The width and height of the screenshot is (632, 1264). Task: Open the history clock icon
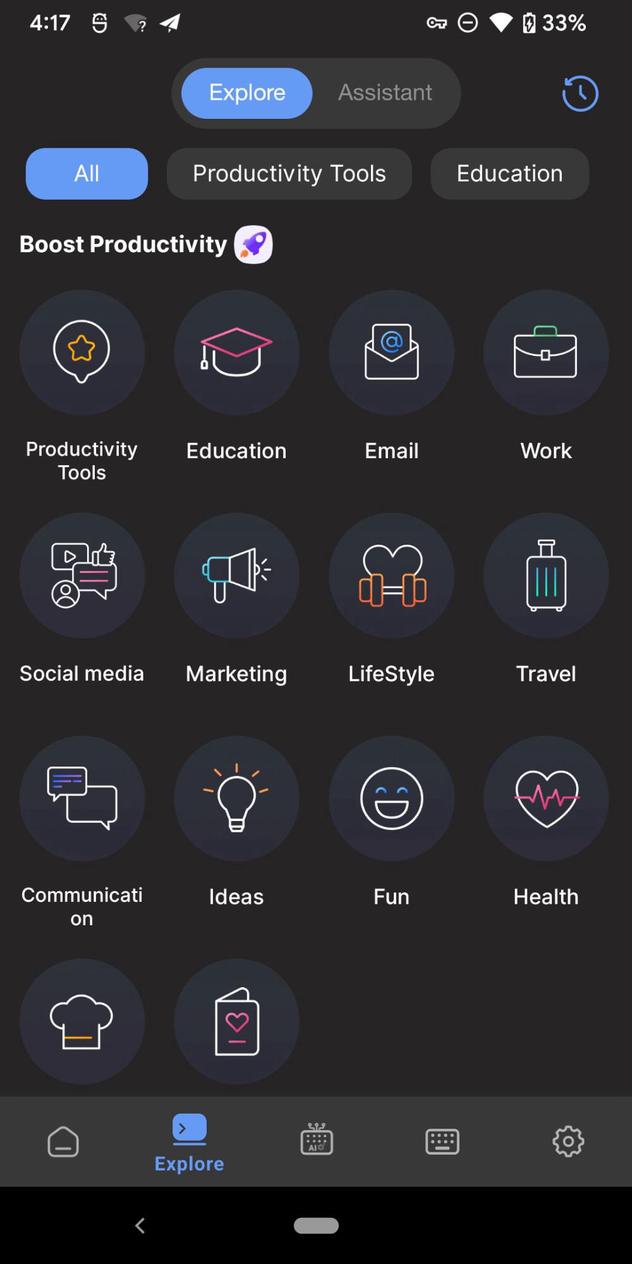pos(580,94)
